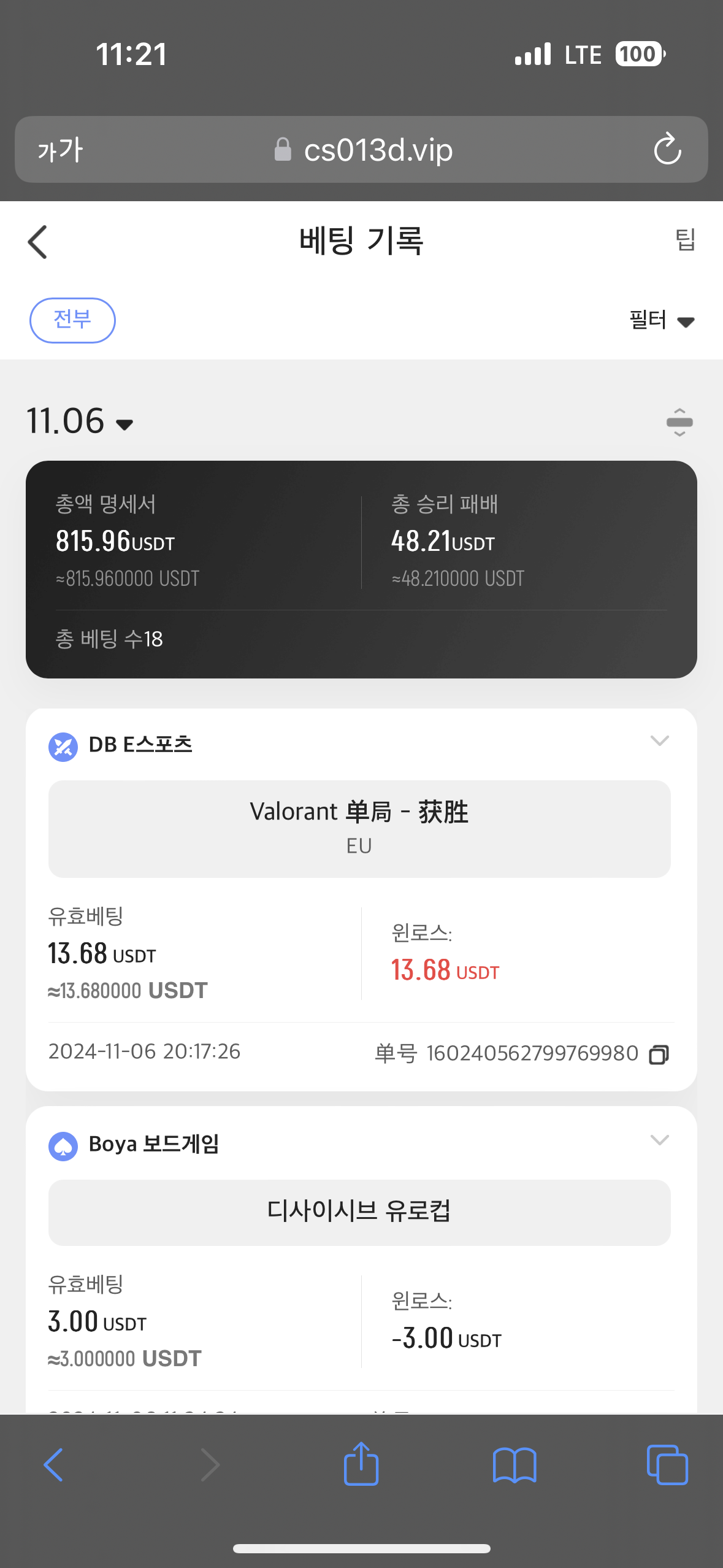
Task: Open the Safari share sheet
Action: (x=361, y=1464)
